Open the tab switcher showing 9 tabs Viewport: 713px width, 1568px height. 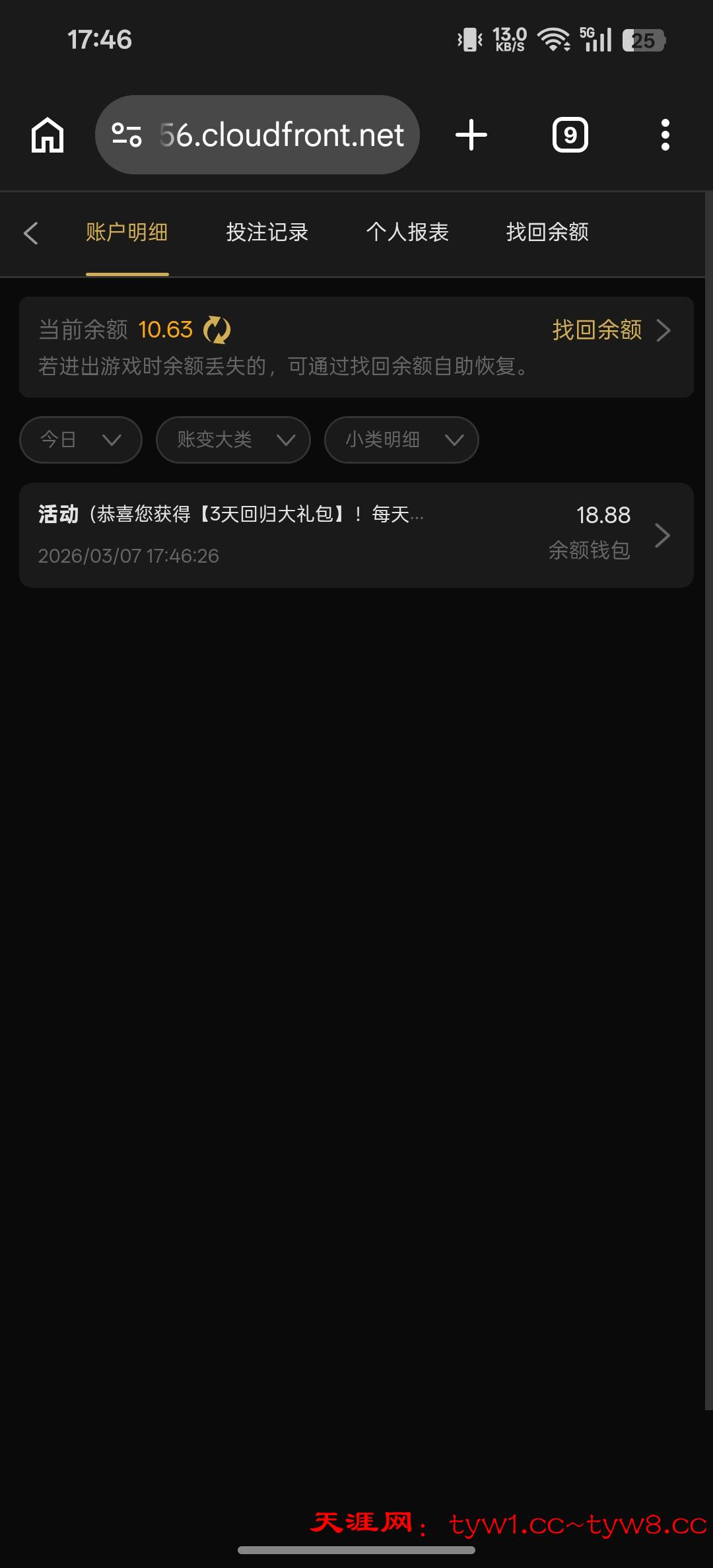[x=570, y=135]
